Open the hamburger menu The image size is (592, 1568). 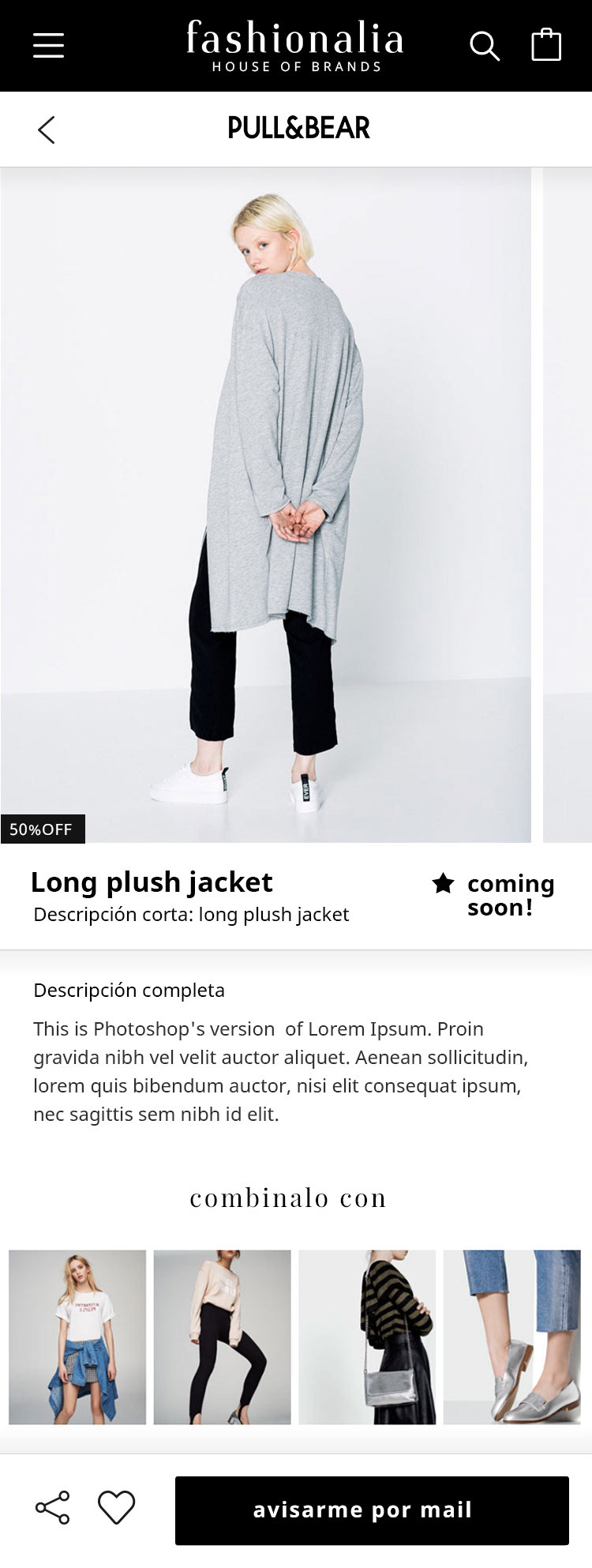point(48,46)
